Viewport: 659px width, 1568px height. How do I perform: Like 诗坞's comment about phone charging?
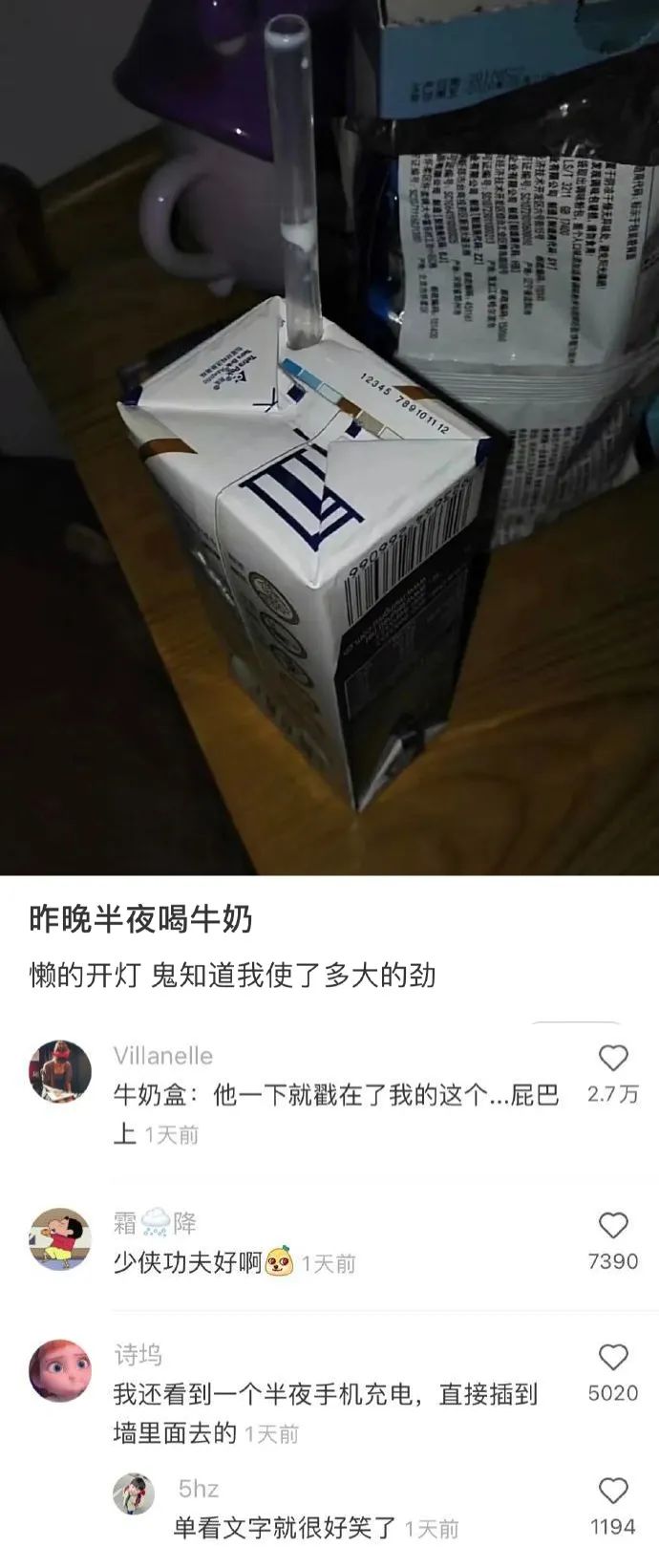point(613,1358)
